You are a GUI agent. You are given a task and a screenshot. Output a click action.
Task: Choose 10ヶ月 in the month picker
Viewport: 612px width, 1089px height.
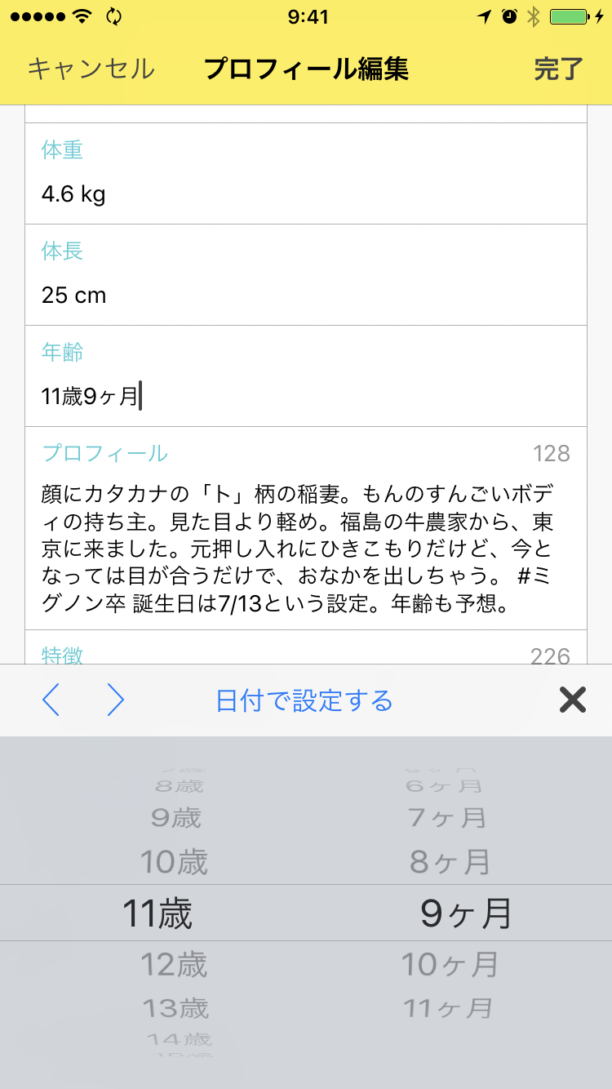[x=449, y=964]
